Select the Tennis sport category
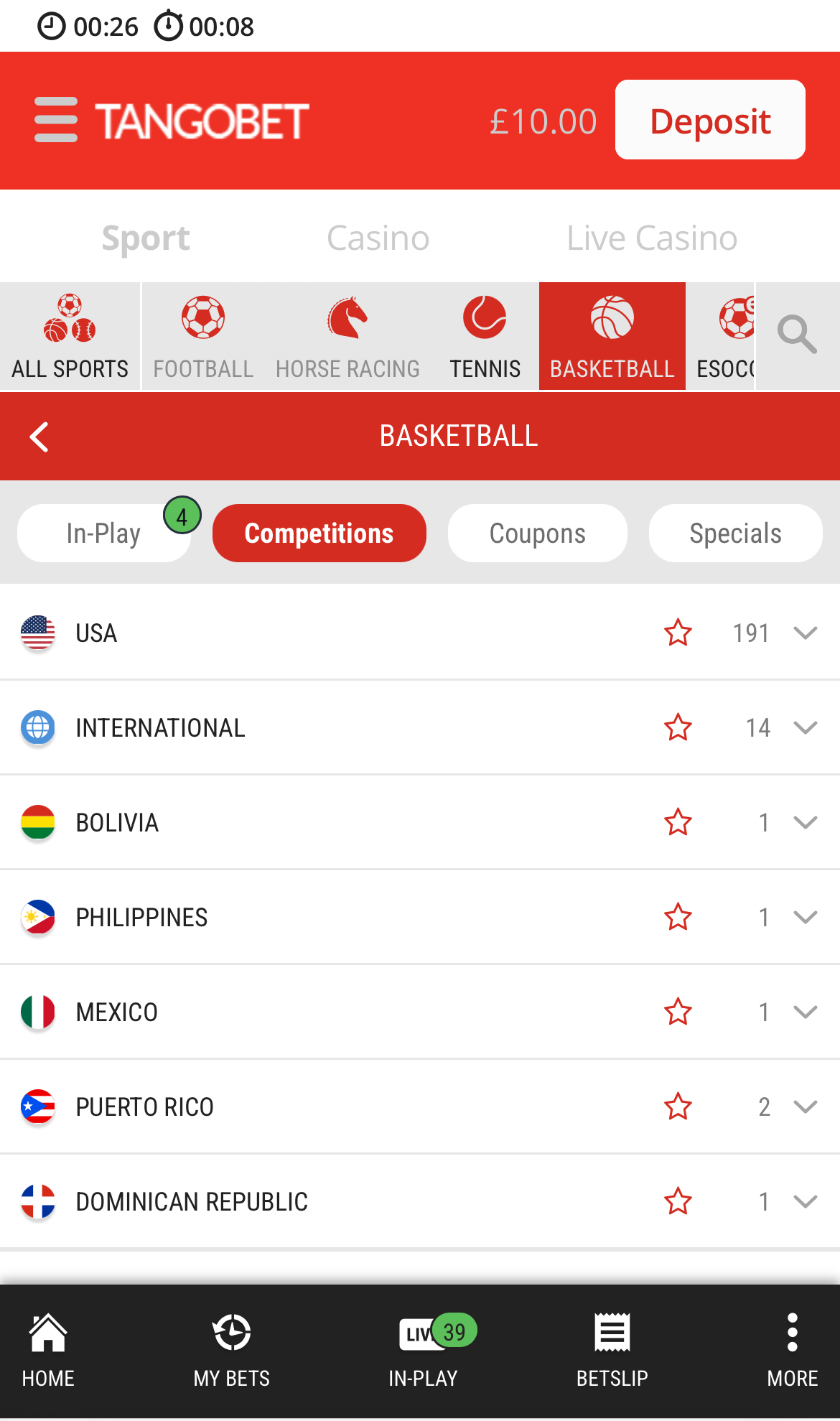The height and width of the screenshot is (1421, 840). pyautogui.click(x=485, y=336)
